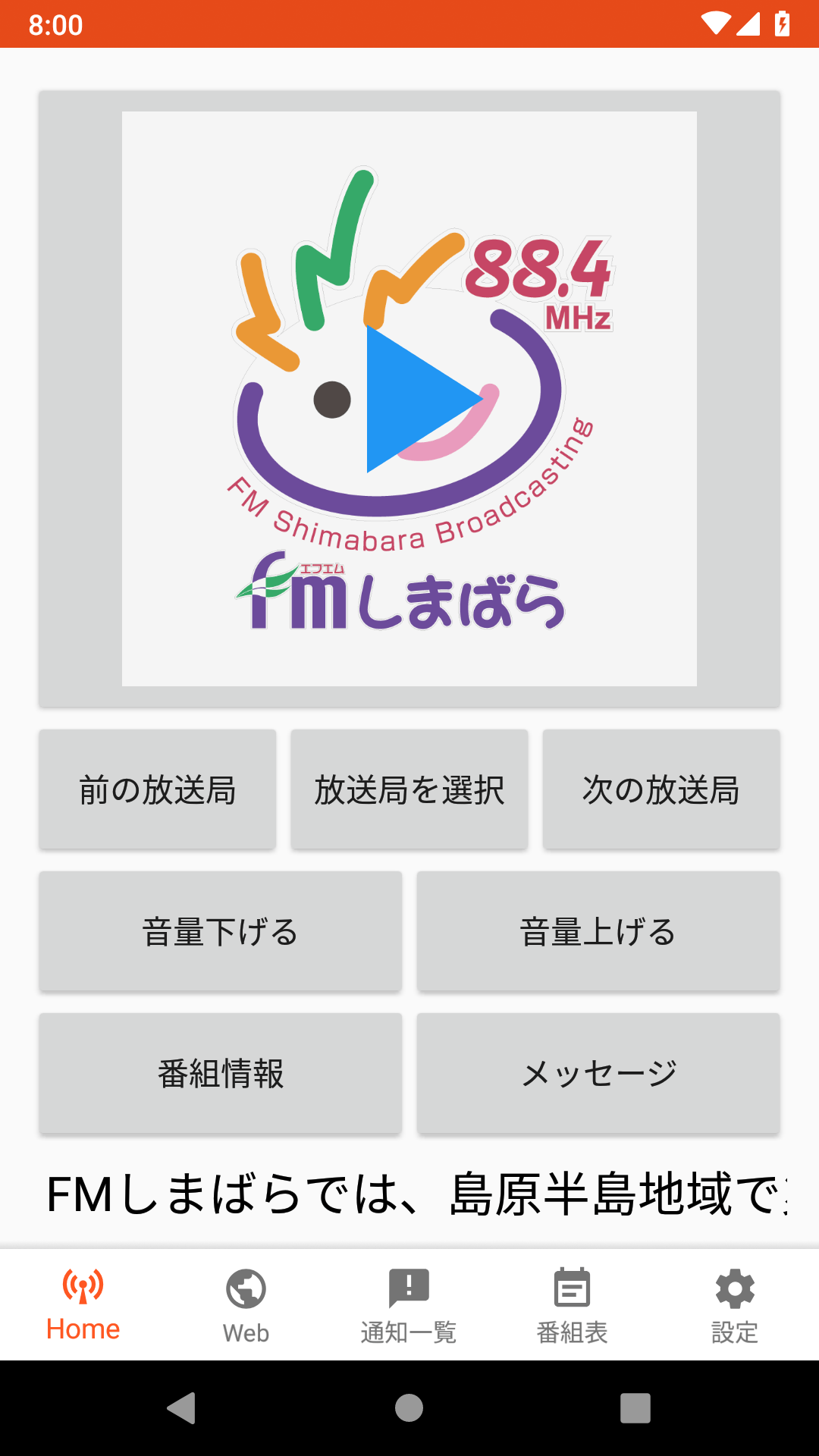Raise the volume (音量上げる)
The image size is (819, 1456).
[x=598, y=931]
